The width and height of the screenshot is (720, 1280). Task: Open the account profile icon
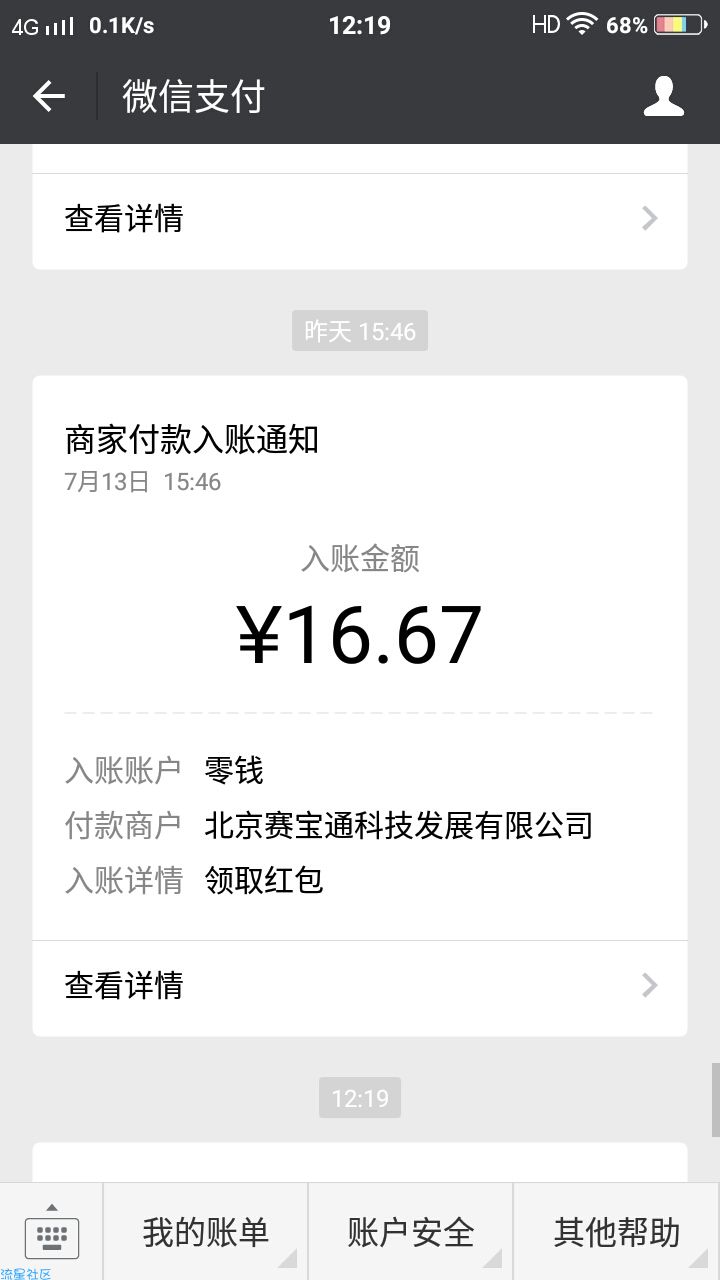663,97
